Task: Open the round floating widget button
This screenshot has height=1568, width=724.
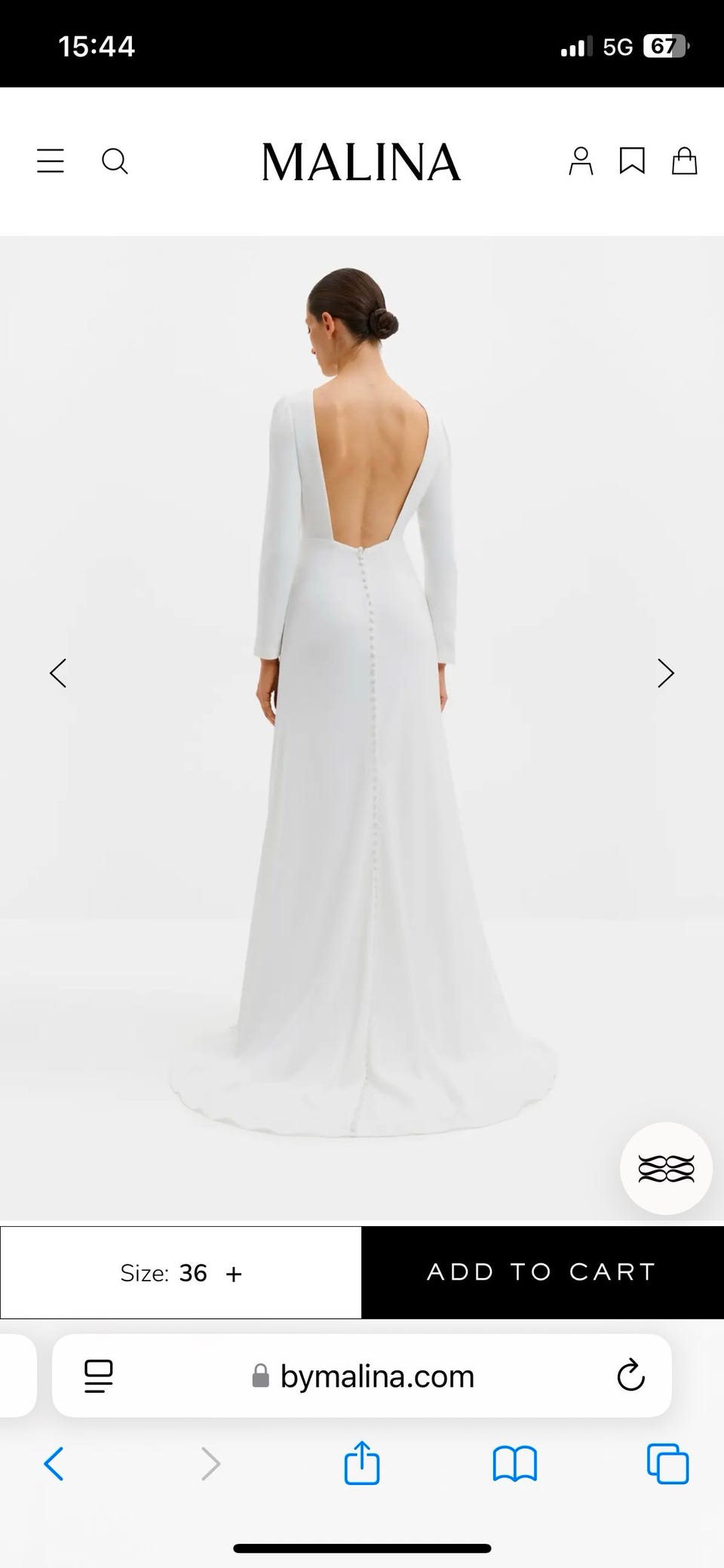Action: (x=666, y=1168)
